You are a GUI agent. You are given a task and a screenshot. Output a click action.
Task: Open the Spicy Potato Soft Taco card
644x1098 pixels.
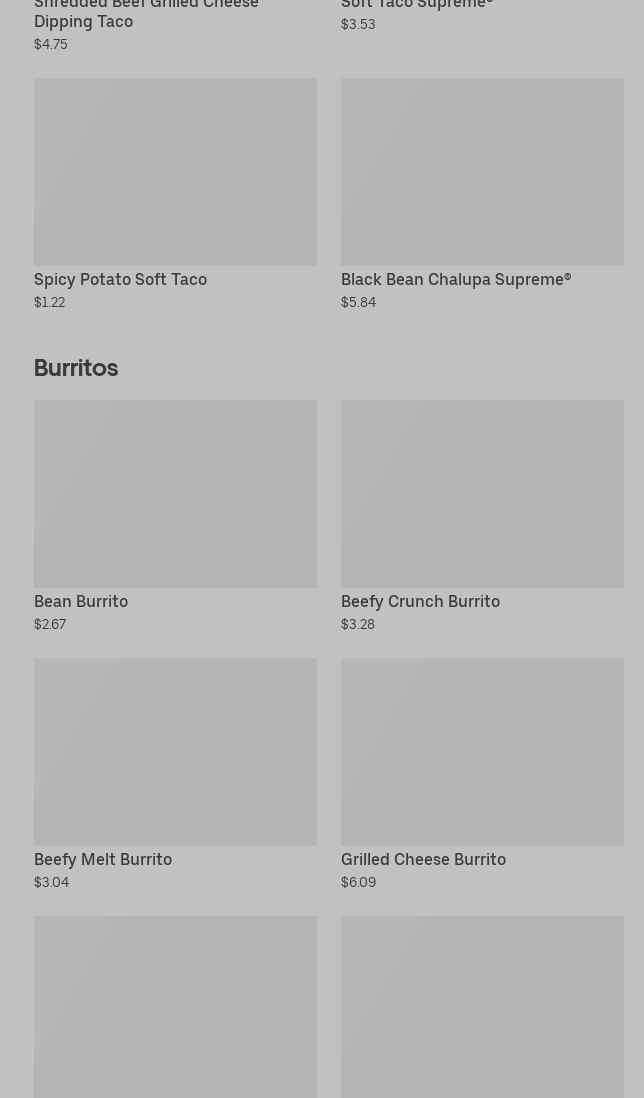coord(175,195)
